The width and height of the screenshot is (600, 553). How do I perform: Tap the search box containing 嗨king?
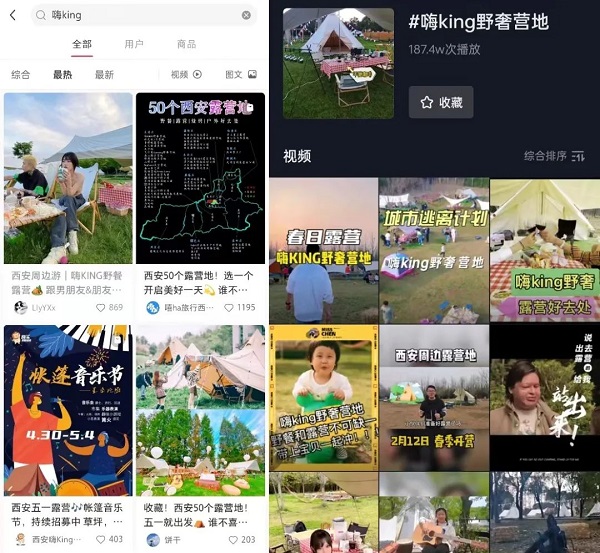pyautogui.click(x=140, y=15)
